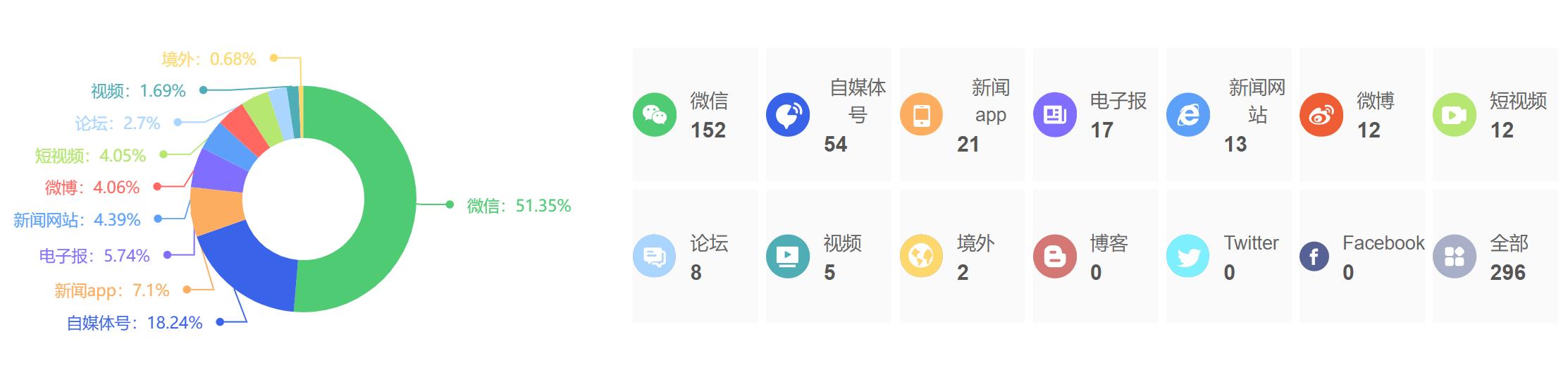
Task: Open the 新闻网站 source card
Action: [x=1228, y=115]
